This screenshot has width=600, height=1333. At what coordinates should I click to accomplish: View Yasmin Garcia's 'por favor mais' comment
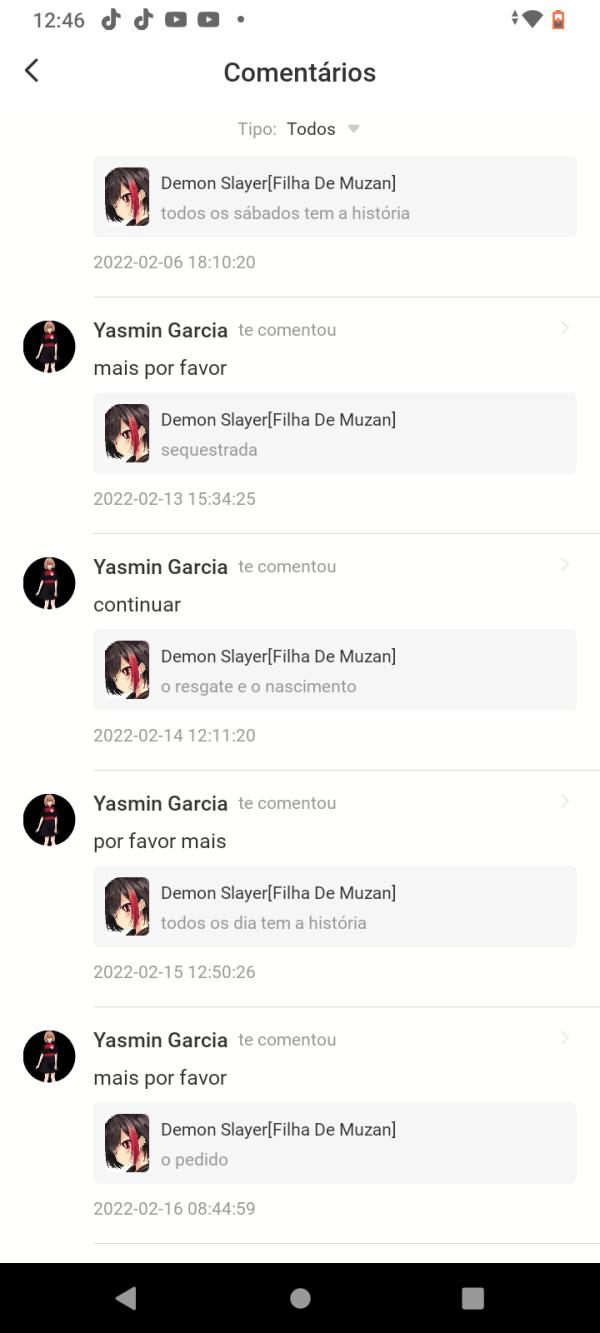point(160,841)
